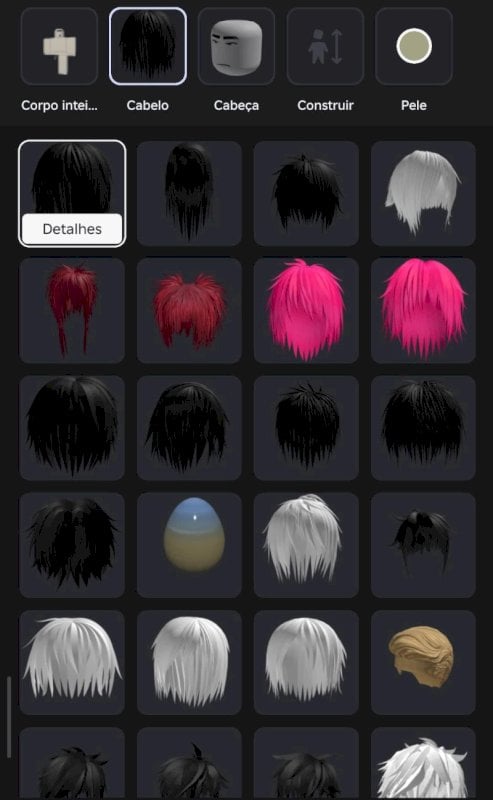This screenshot has width=493, height=800.
Task: Select the blonde swept-back hair
Action: pos(423,662)
